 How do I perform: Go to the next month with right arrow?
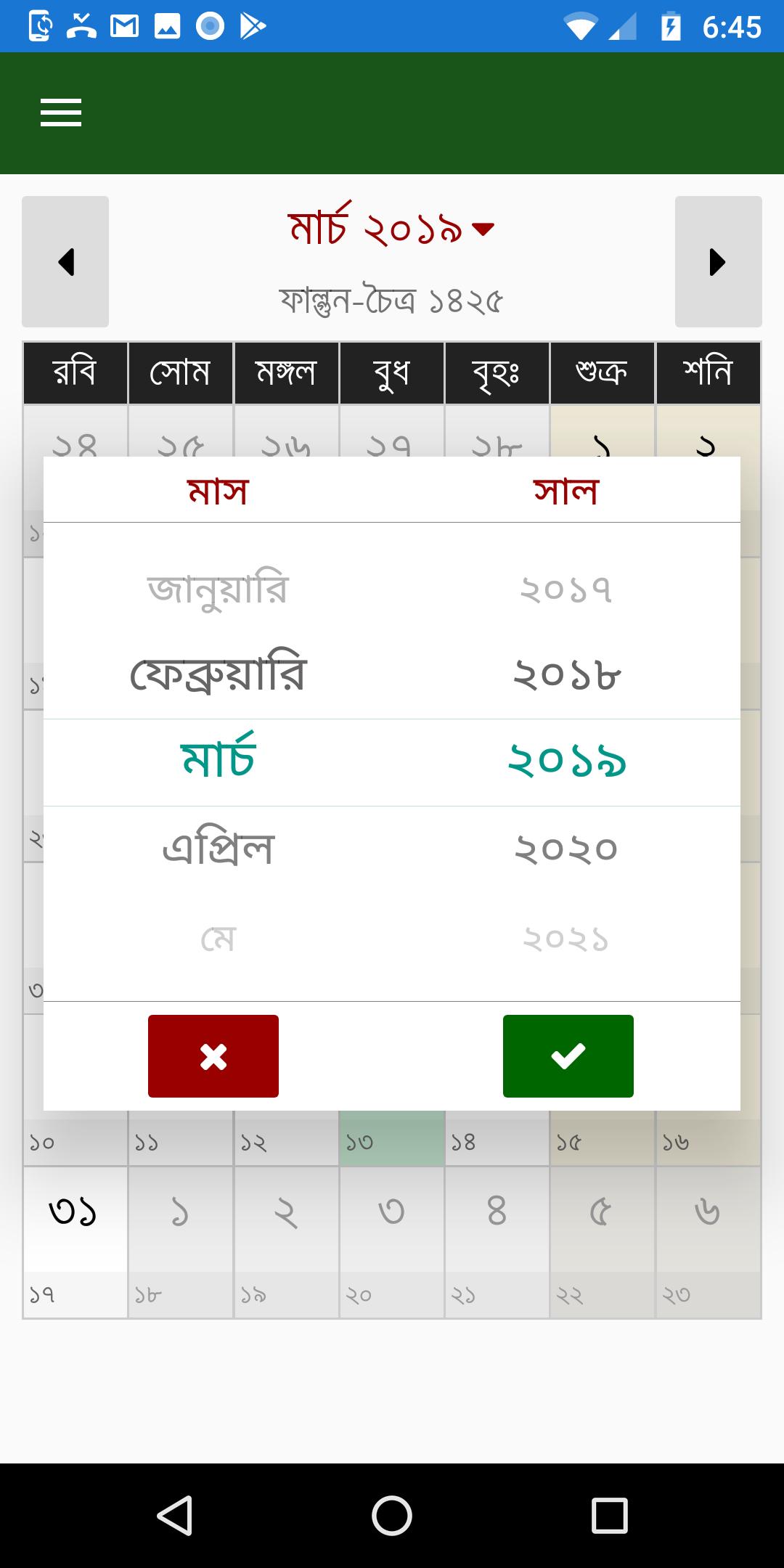pyautogui.click(x=718, y=261)
